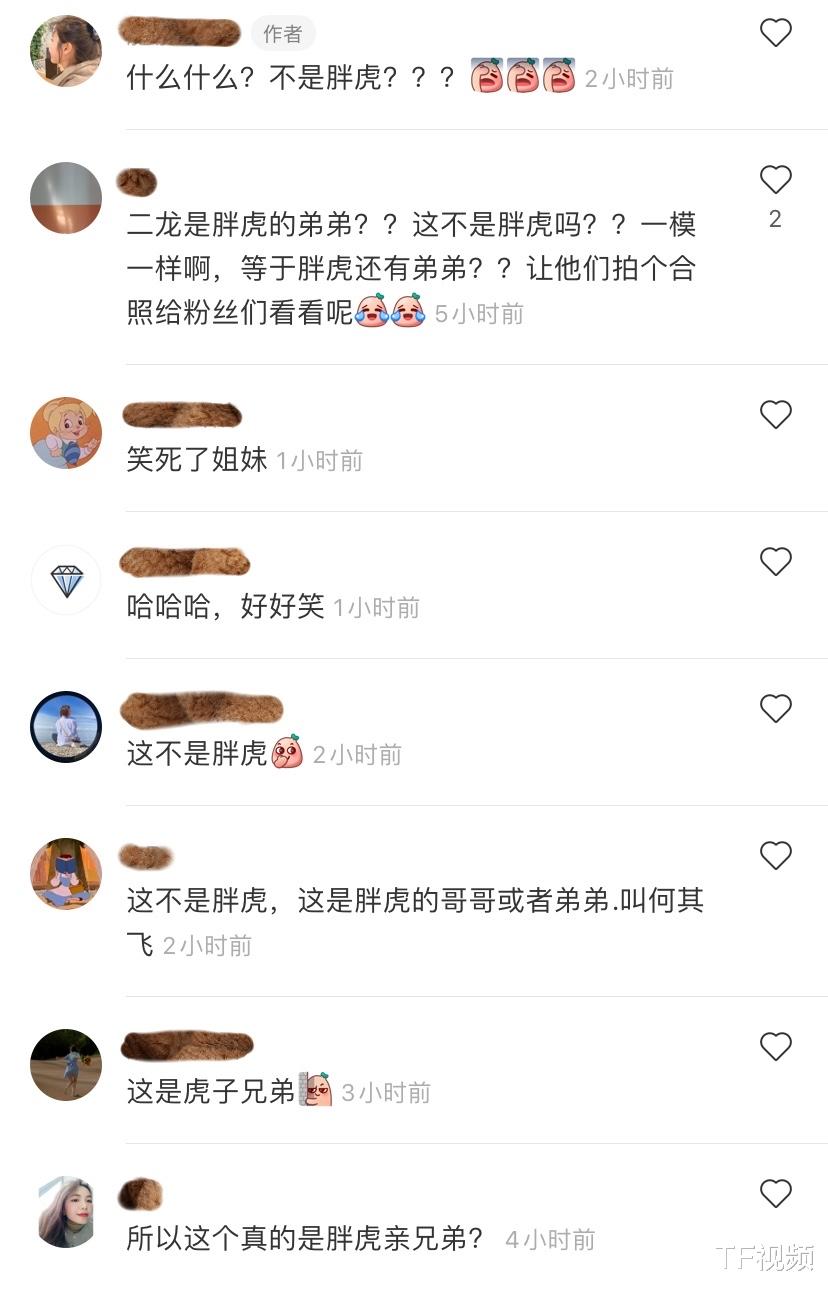The image size is (828, 1290).
Task: Tap the bottom selfie avatar
Action: (x=66, y=1212)
